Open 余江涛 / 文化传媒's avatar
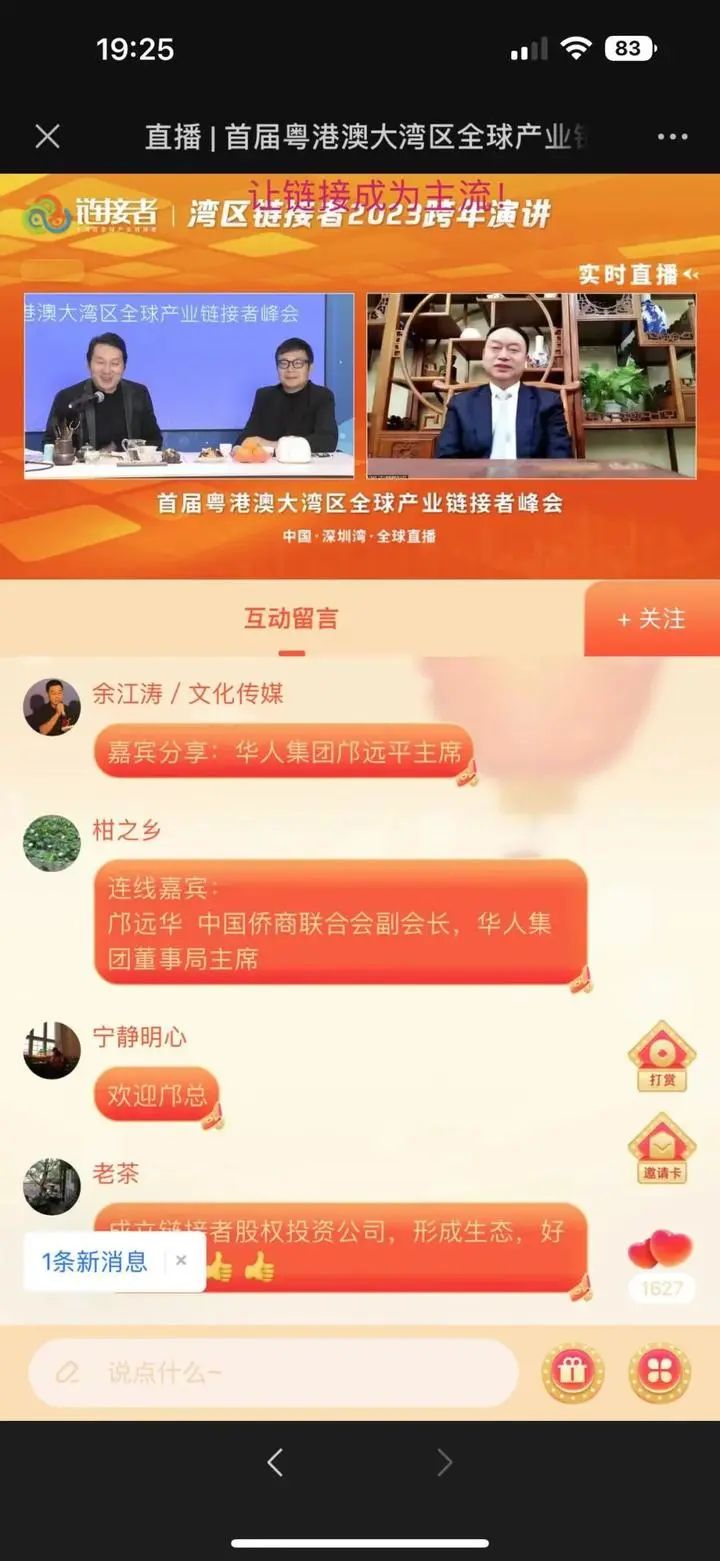This screenshot has height=1561, width=720. 52,707
